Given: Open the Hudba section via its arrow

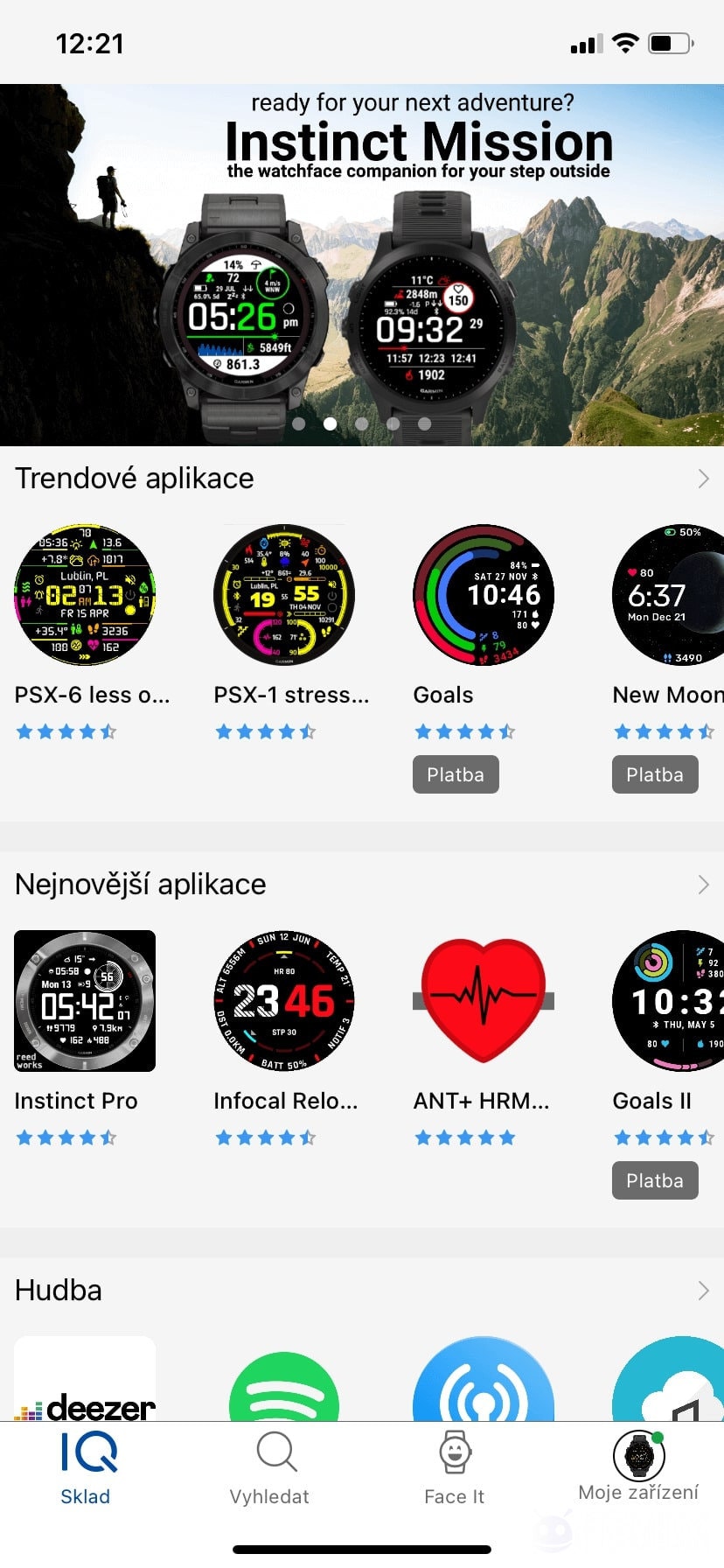Looking at the screenshot, I should click(x=705, y=1291).
